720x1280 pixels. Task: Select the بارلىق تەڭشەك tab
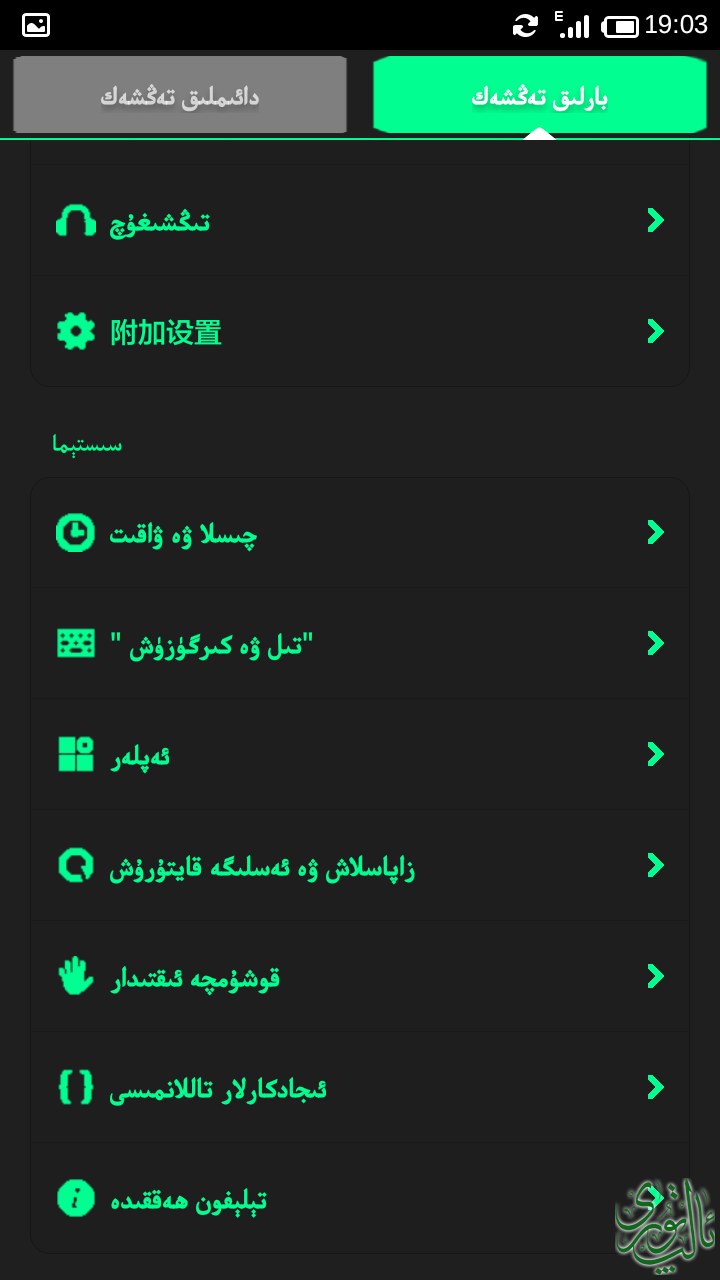[540, 96]
